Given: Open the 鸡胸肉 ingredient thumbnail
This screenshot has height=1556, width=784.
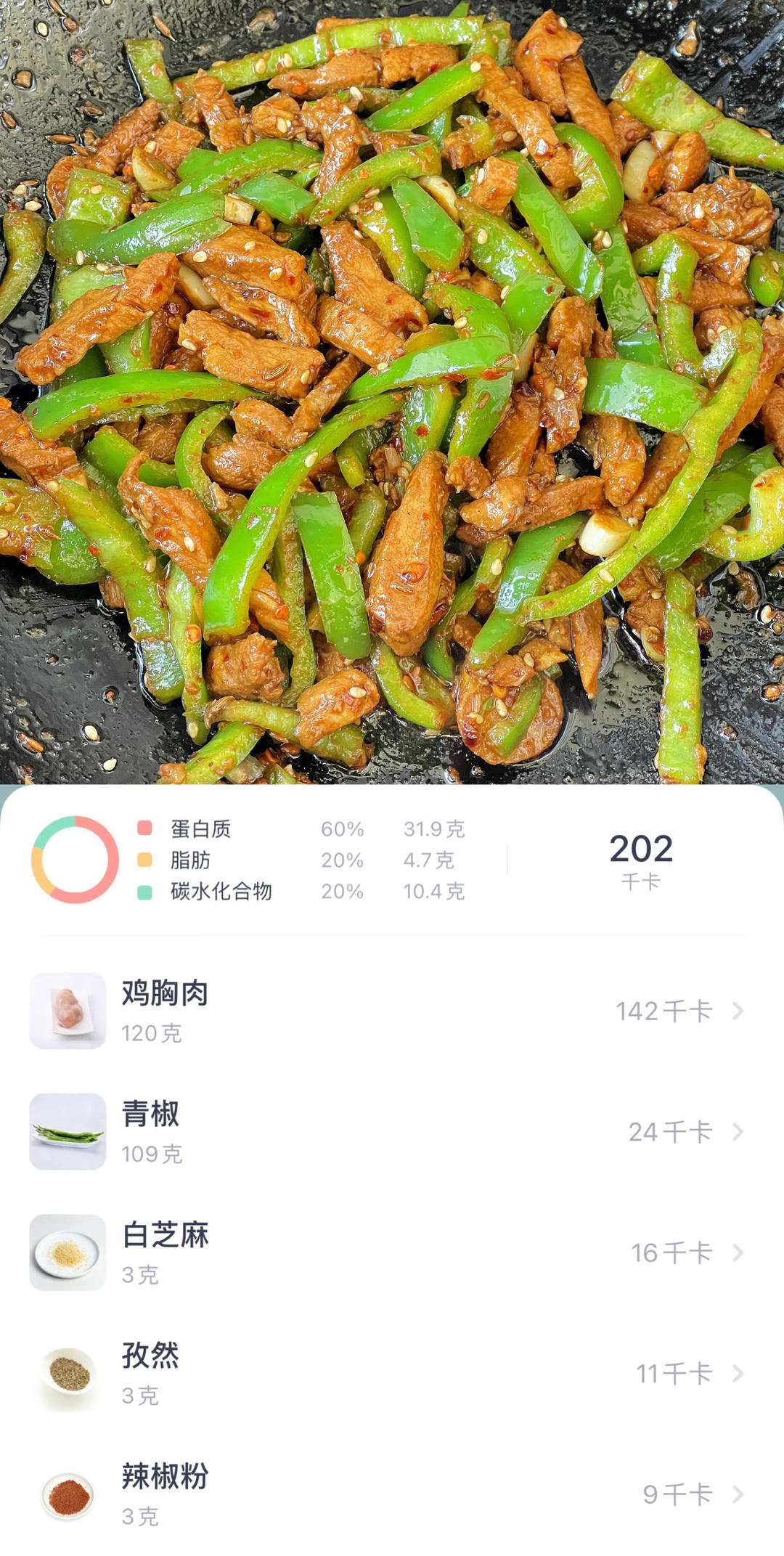Looking at the screenshot, I should tap(69, 1009).
